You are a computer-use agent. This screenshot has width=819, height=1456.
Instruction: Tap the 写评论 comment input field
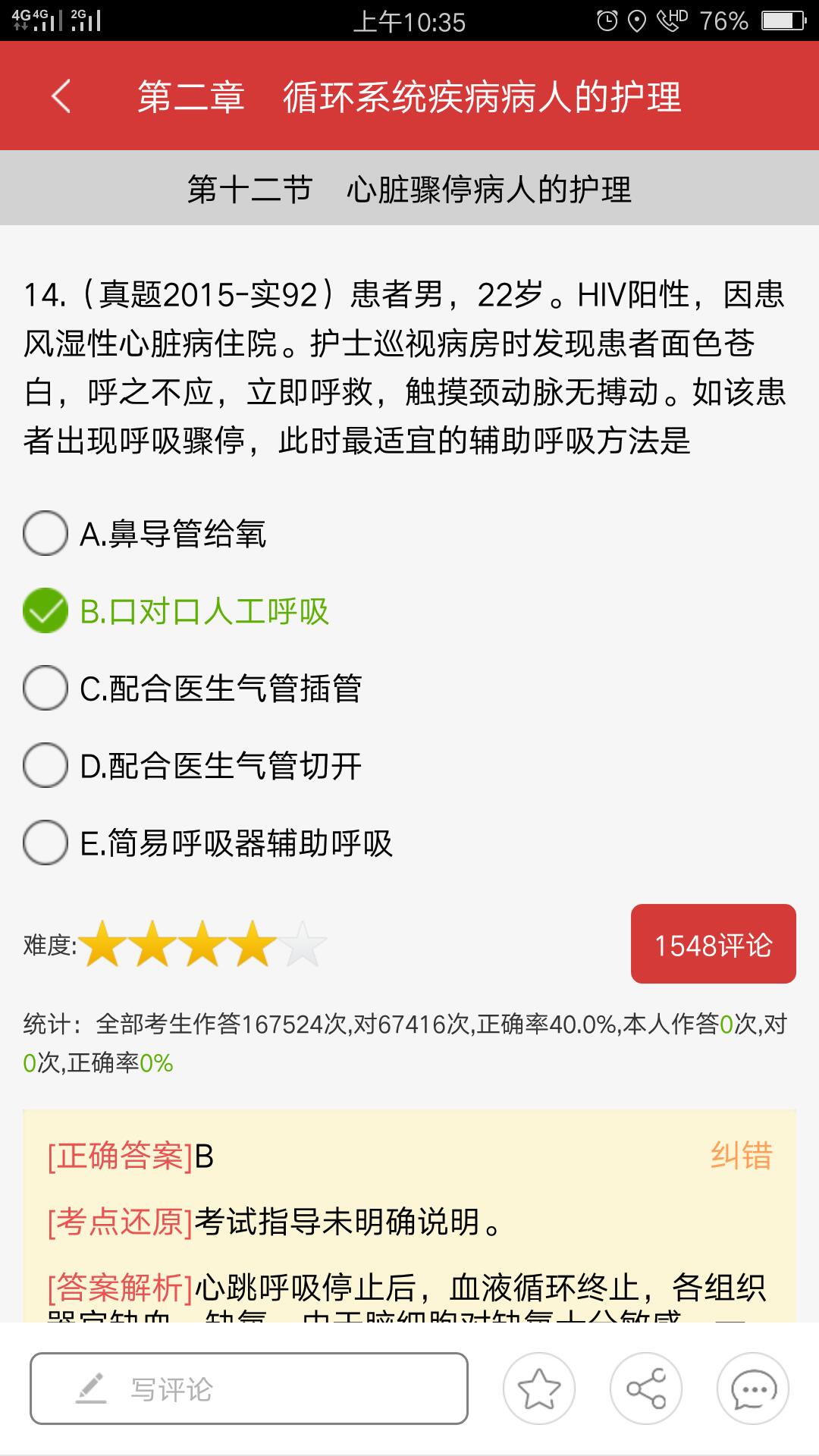pos(249,1389)
